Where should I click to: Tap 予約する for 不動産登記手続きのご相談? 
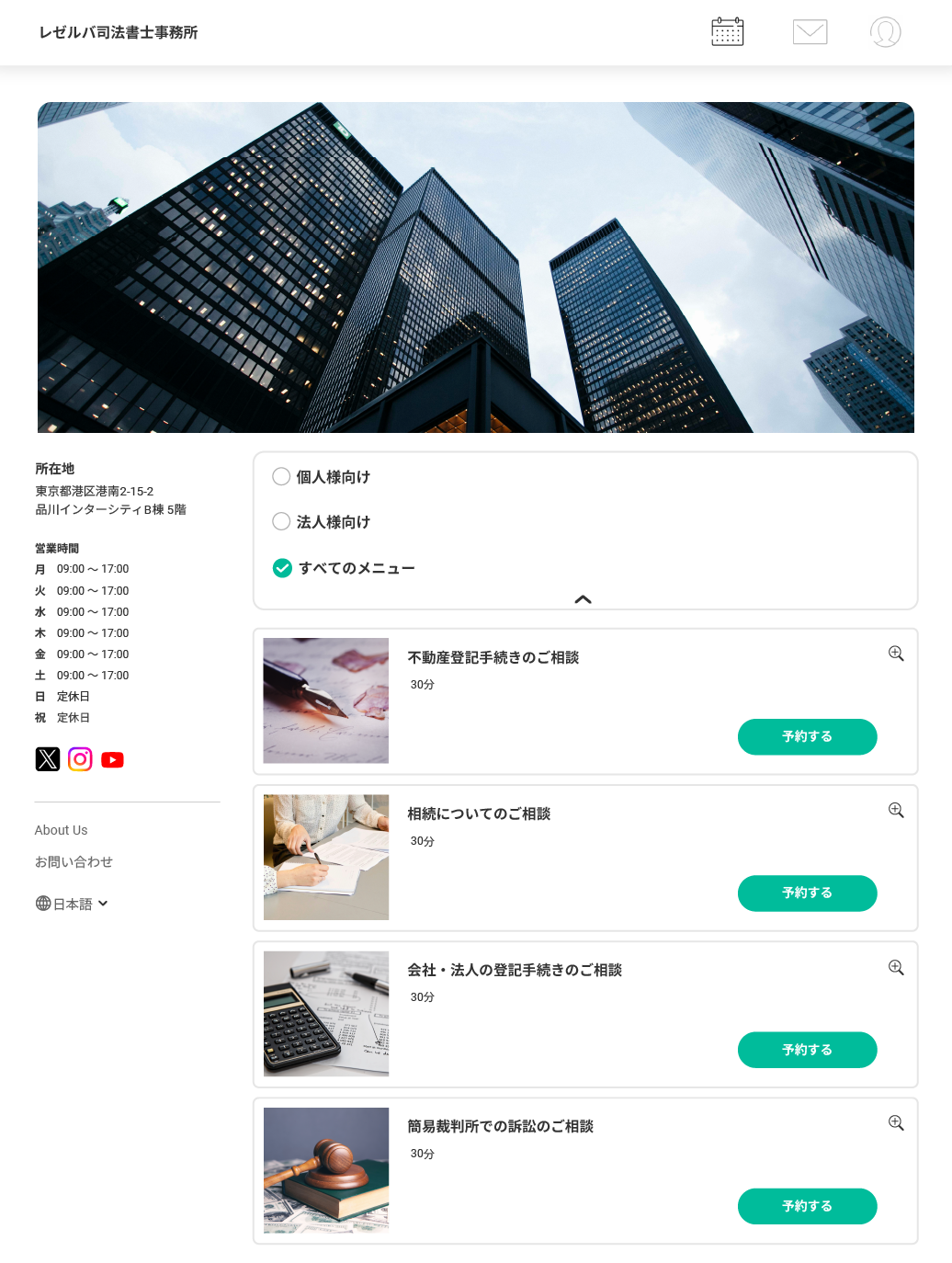pos(807,736)
